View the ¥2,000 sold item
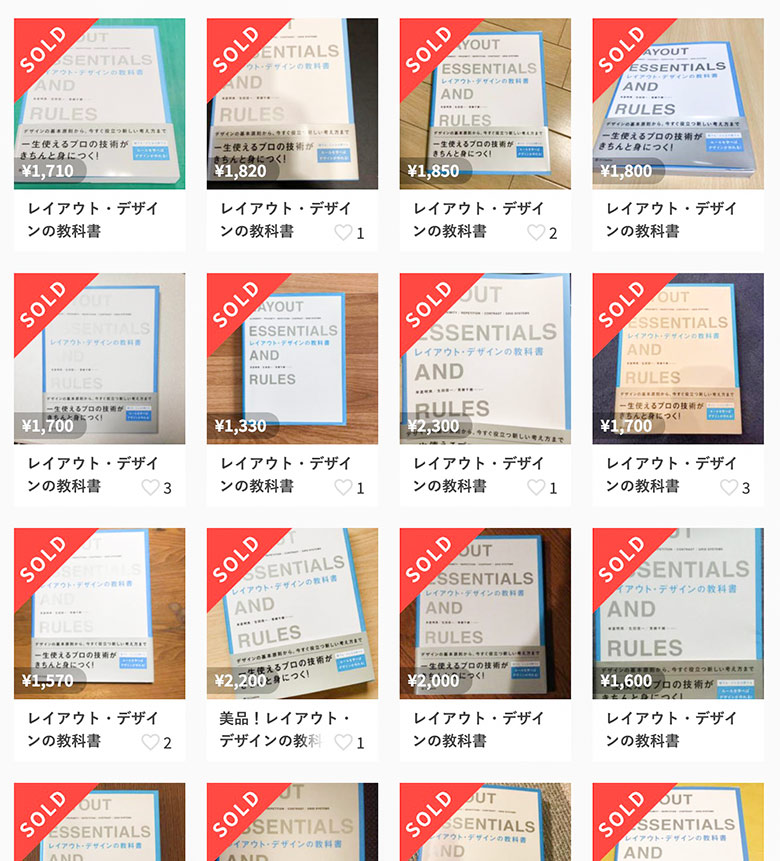The image size is (780, 861). tap(485, 613)
